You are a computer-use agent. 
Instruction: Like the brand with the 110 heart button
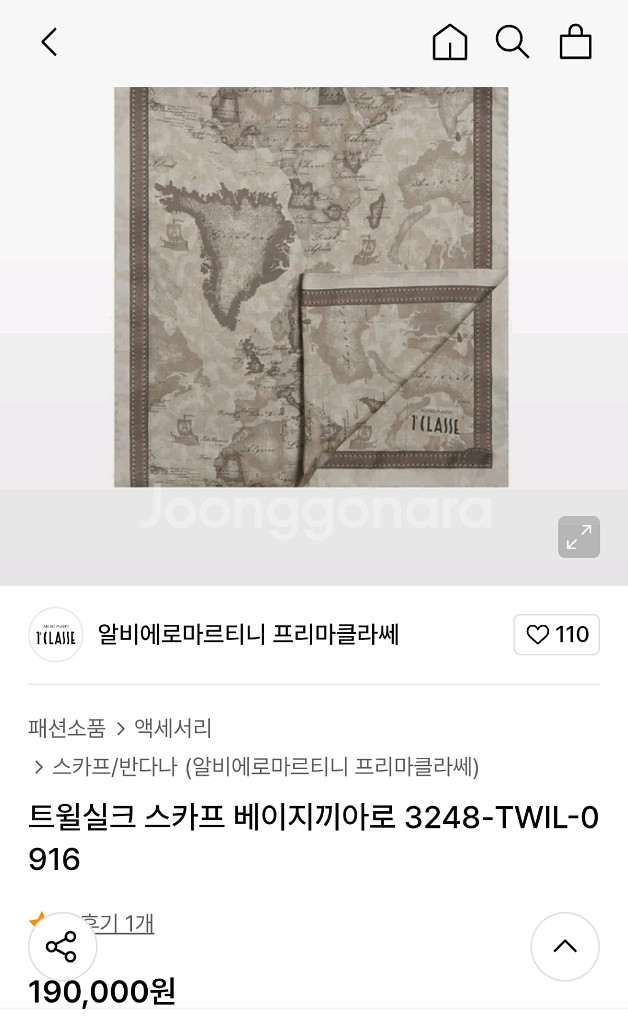tap(556, 634)
